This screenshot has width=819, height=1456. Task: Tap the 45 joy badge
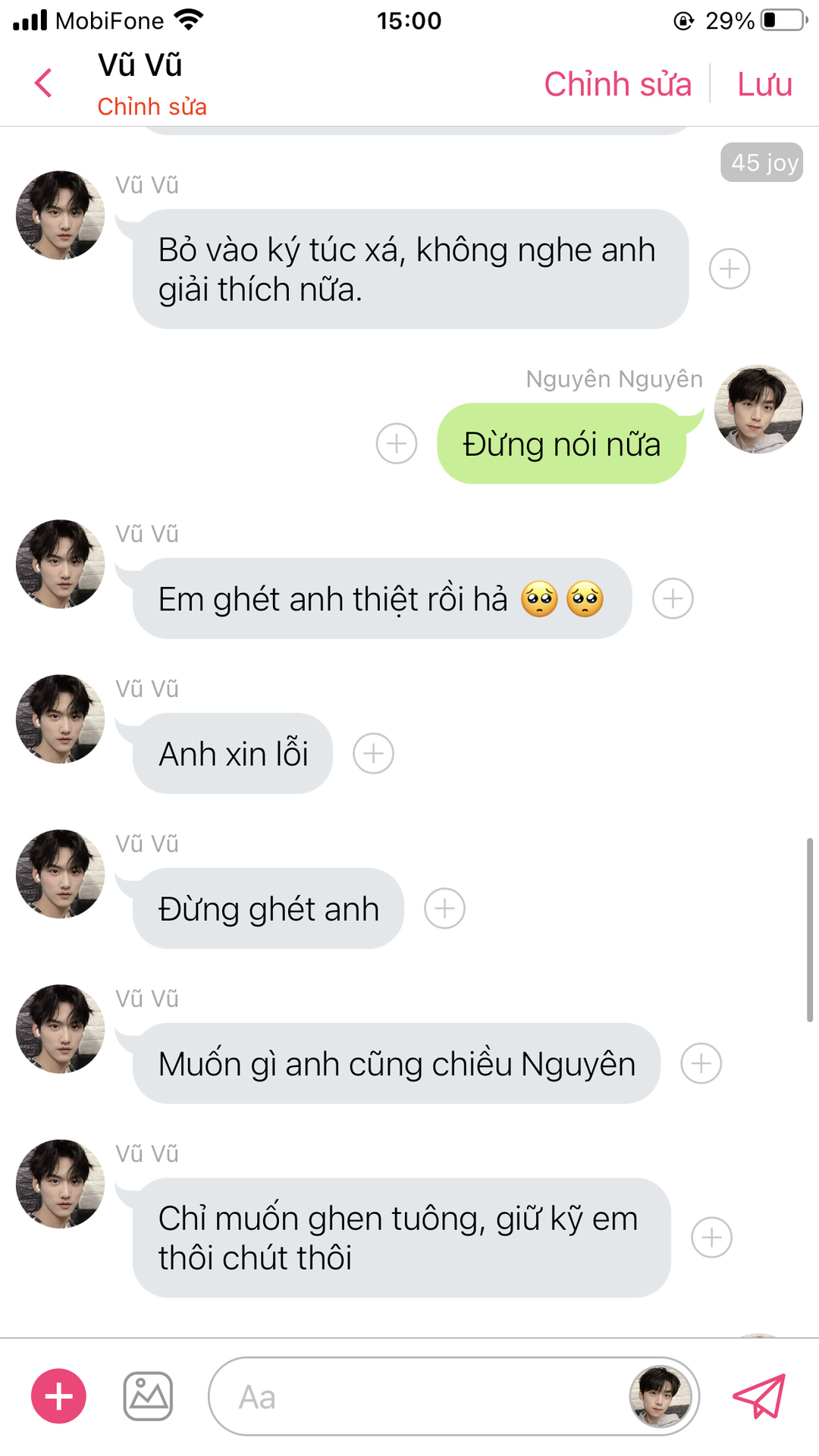pos(761,162)
